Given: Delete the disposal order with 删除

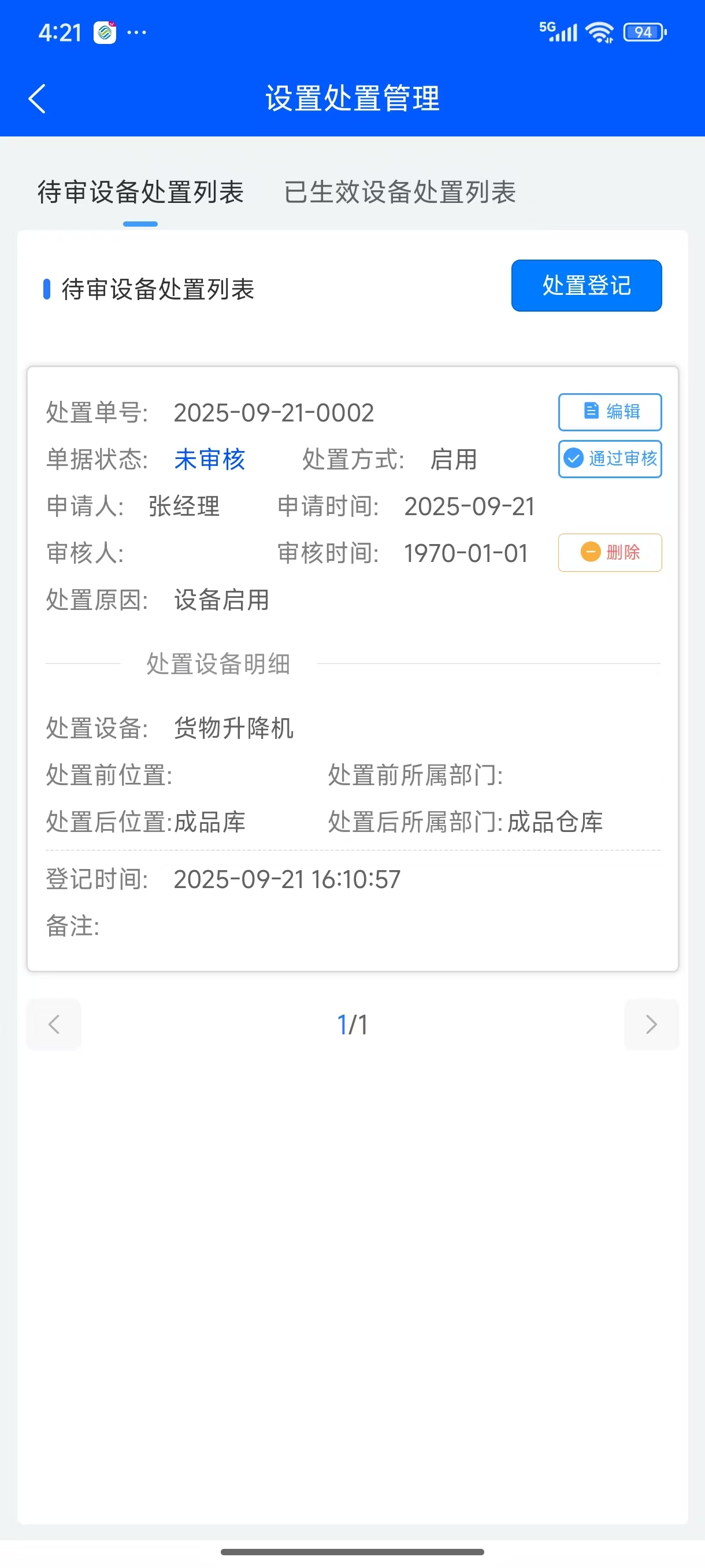Looking at the screenshot, I should 610,553.
